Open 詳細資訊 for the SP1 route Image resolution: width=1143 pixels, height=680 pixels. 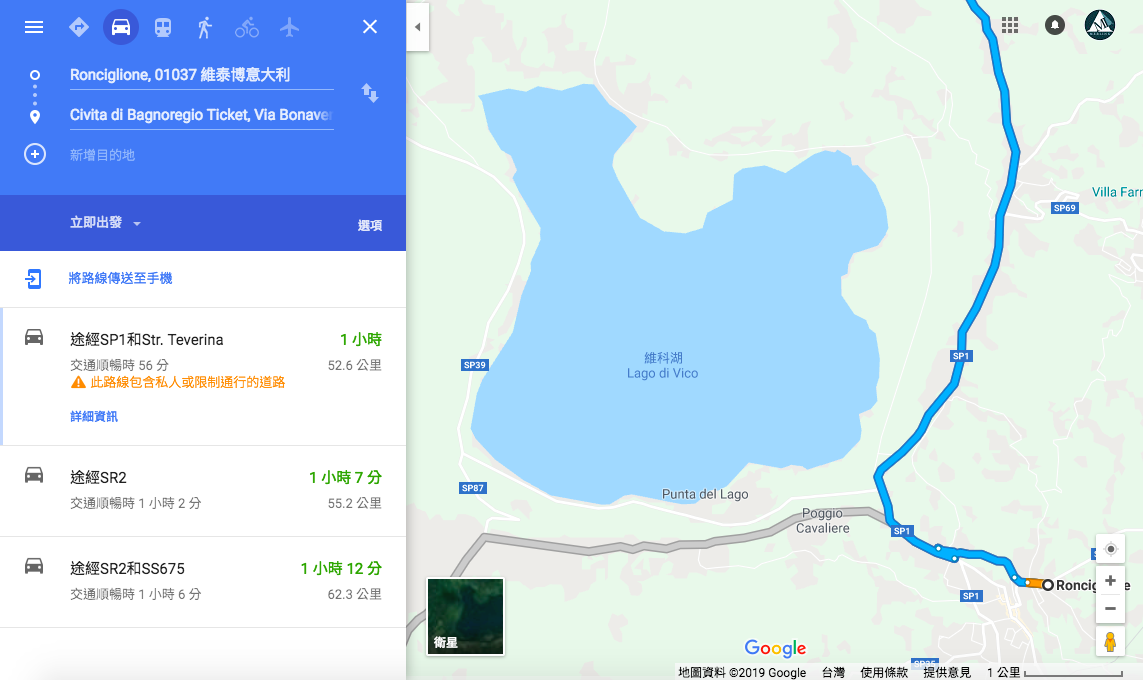[94, 416]
